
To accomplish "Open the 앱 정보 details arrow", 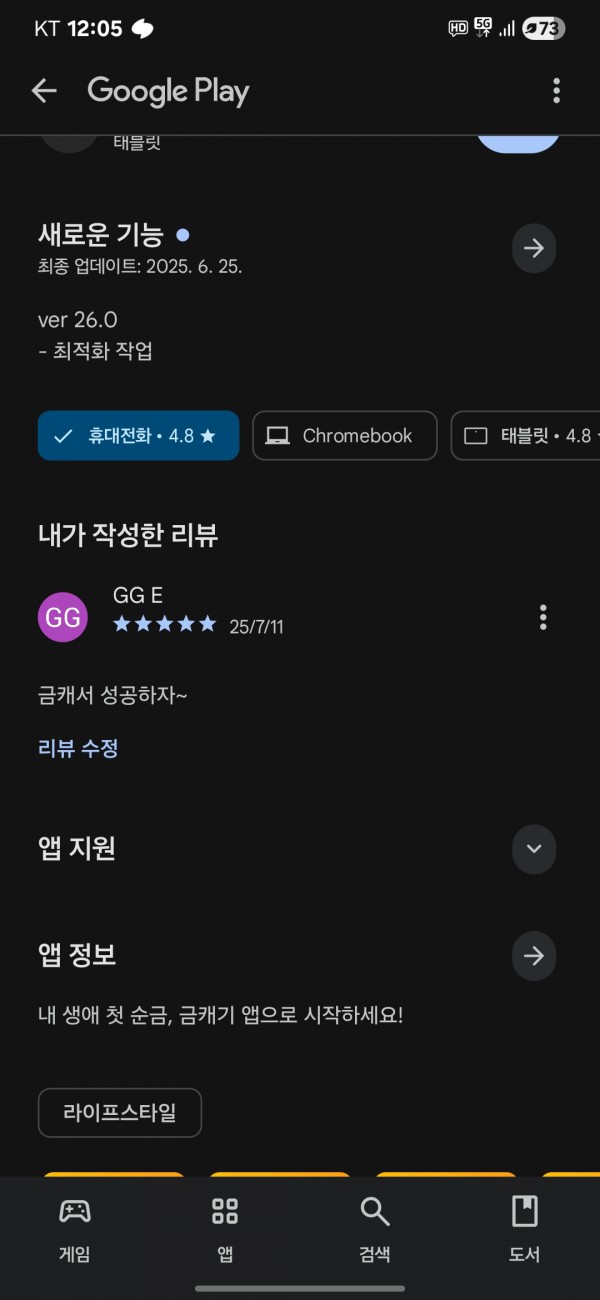I will tap(534, 956).
